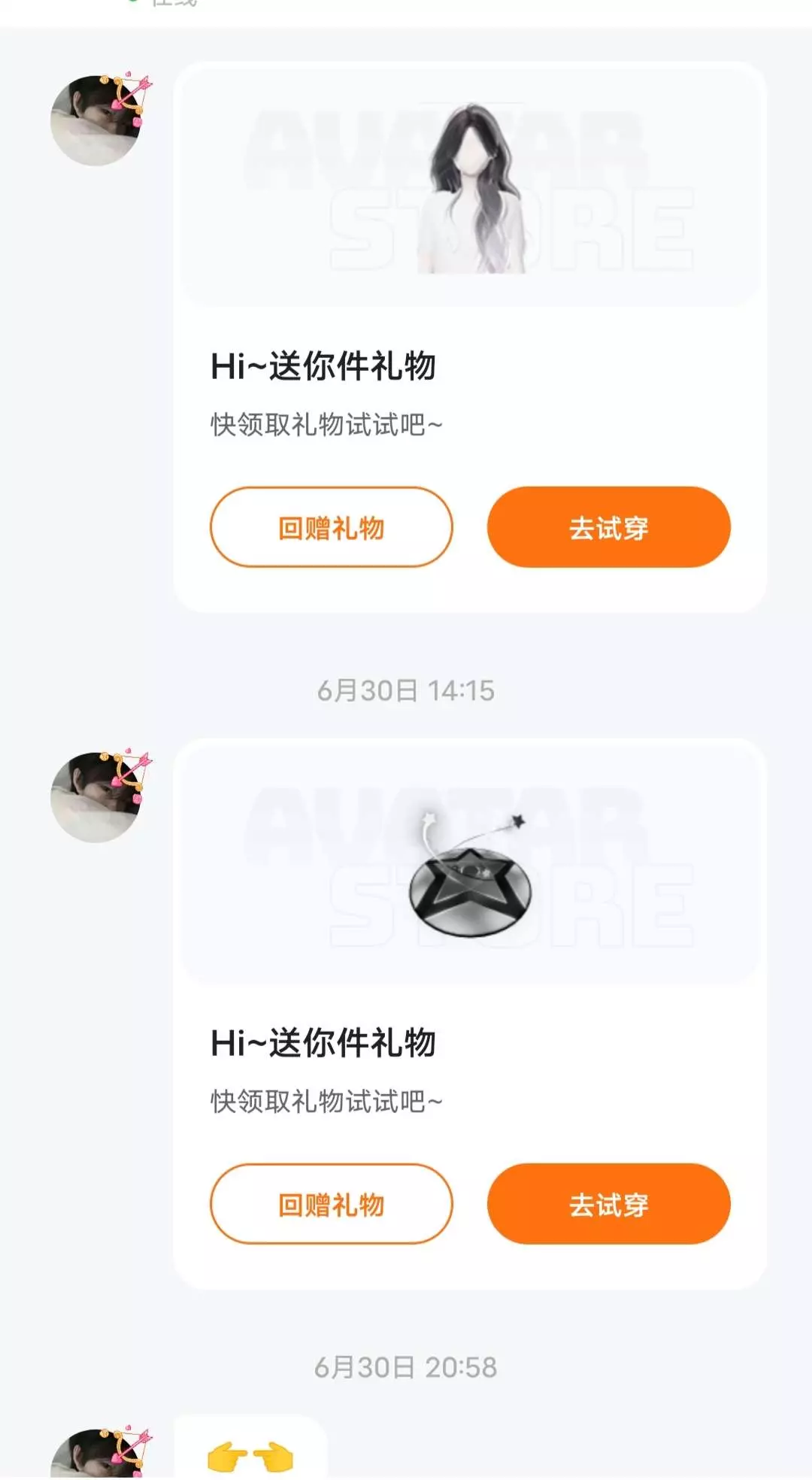The width and height of the screenshot is (812, 1480).
Task: Open the long-hair avatar gift image
Action: (x=471, y=187)
